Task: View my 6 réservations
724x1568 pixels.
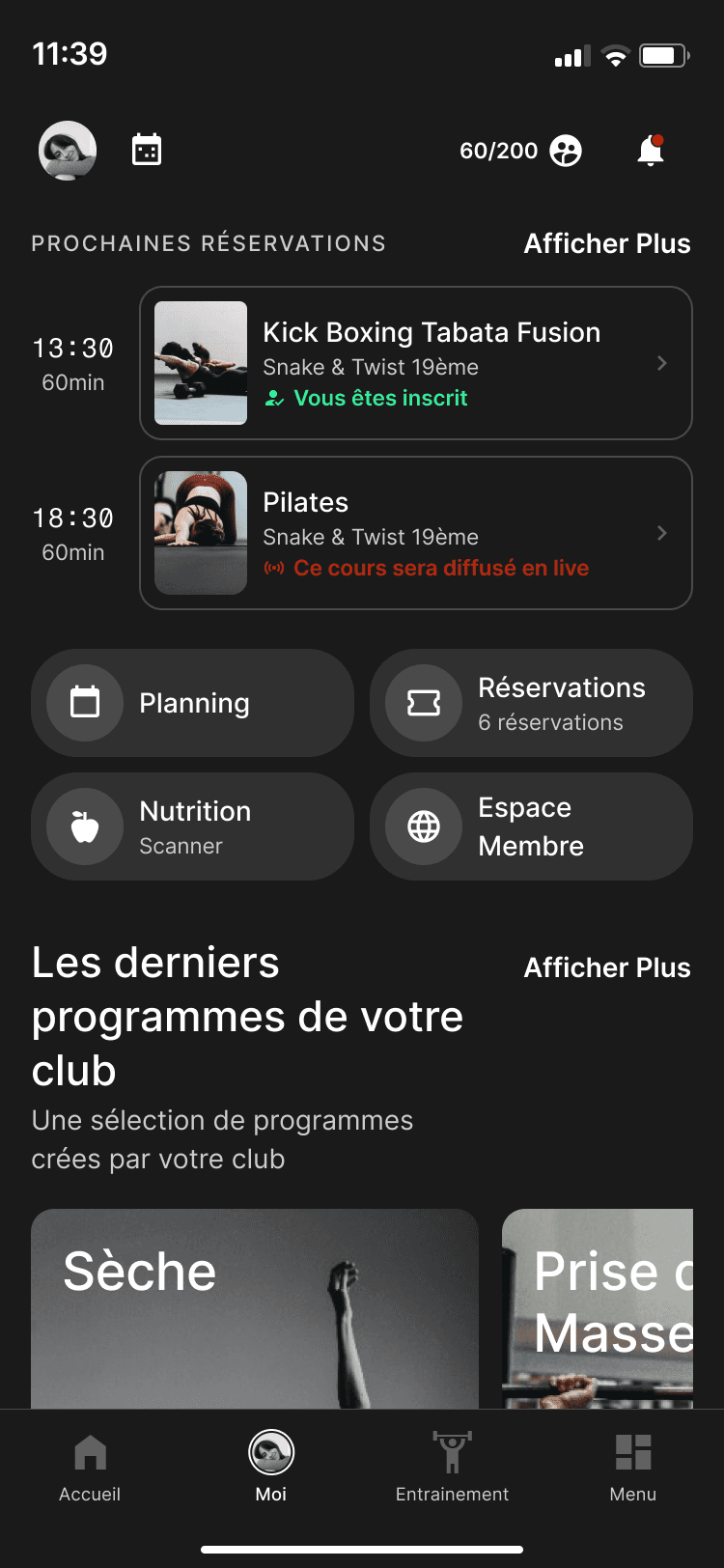Action: 531,703
